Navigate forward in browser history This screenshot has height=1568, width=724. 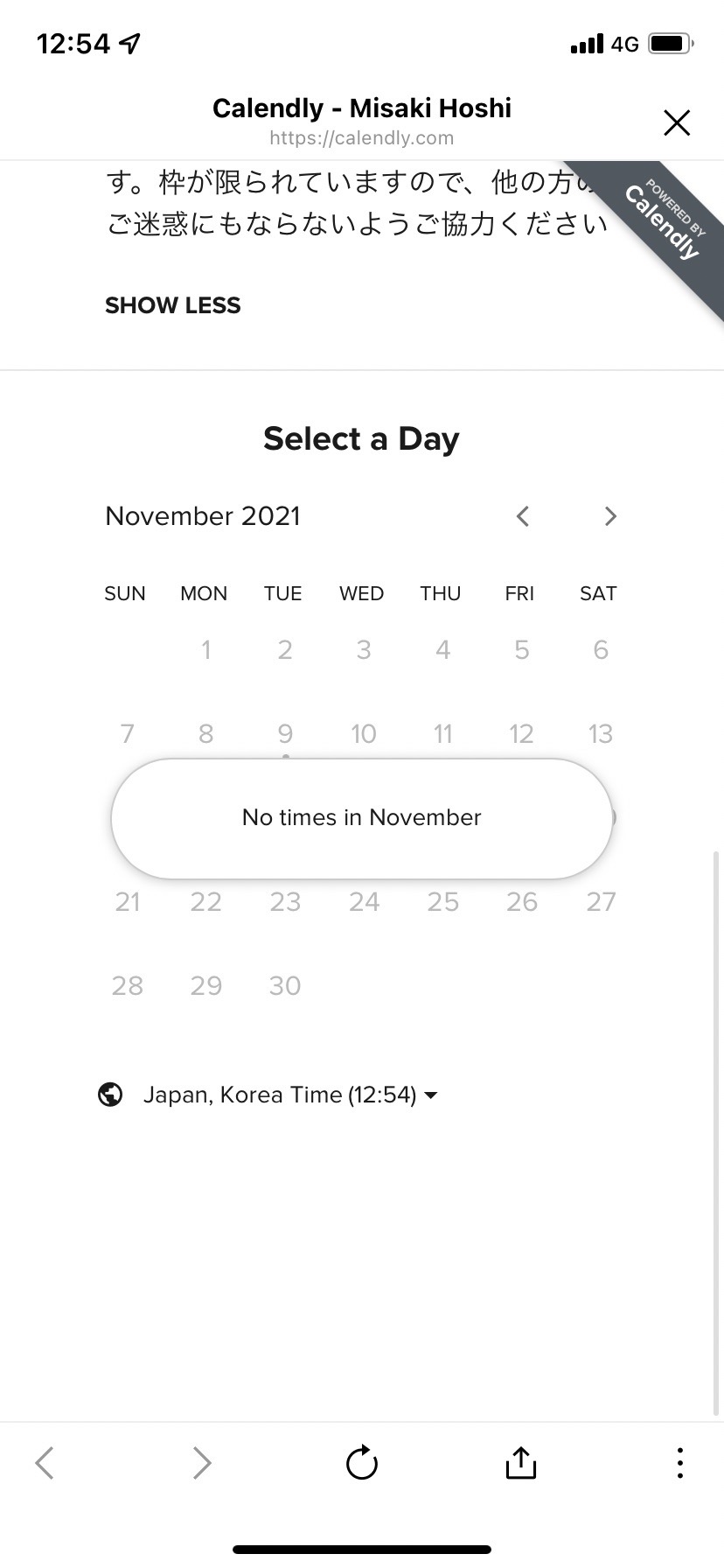[202, 1462]
